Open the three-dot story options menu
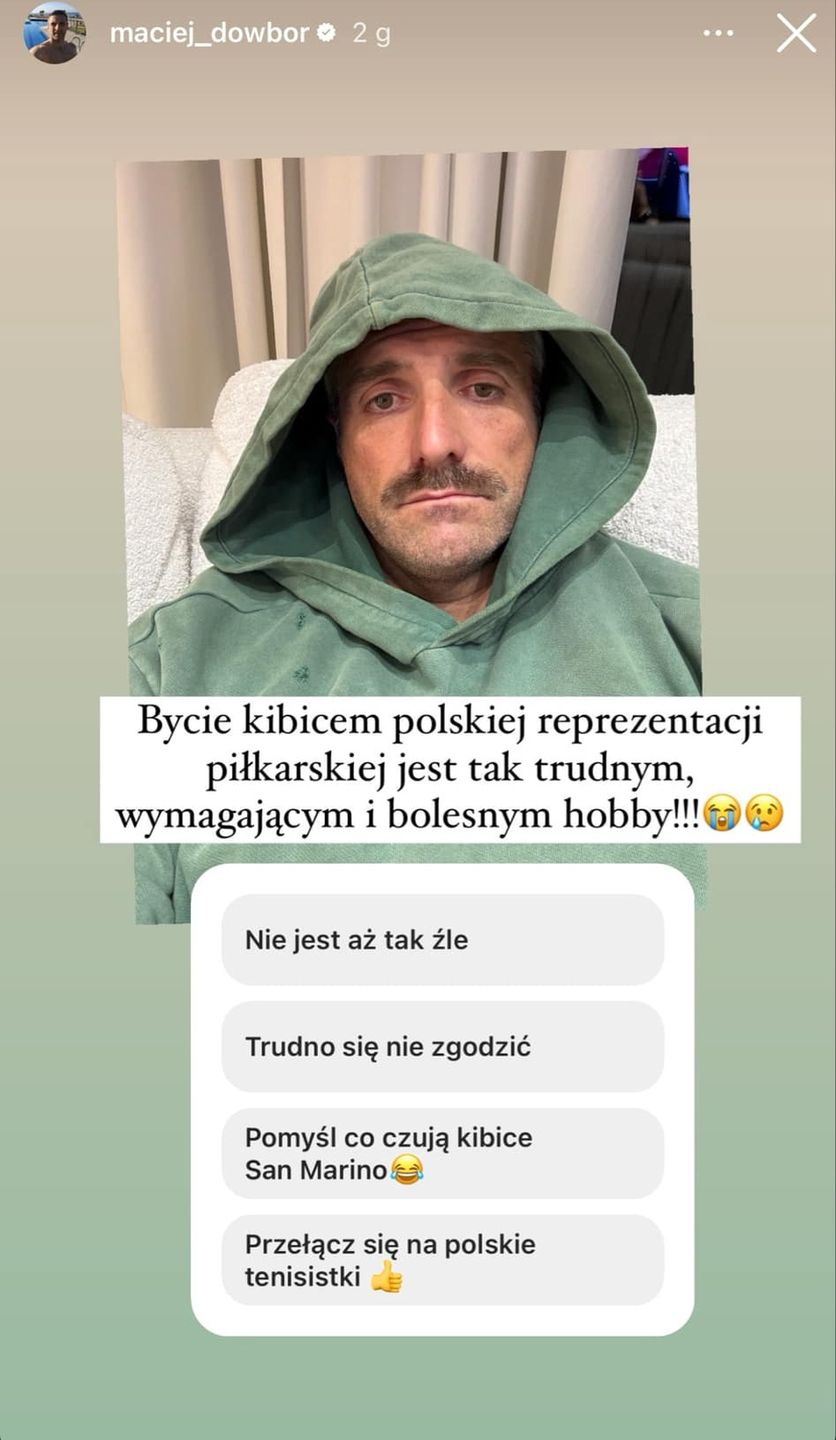Image resolution: width=836 pixels, height=1440 pixels. (718, 33)
